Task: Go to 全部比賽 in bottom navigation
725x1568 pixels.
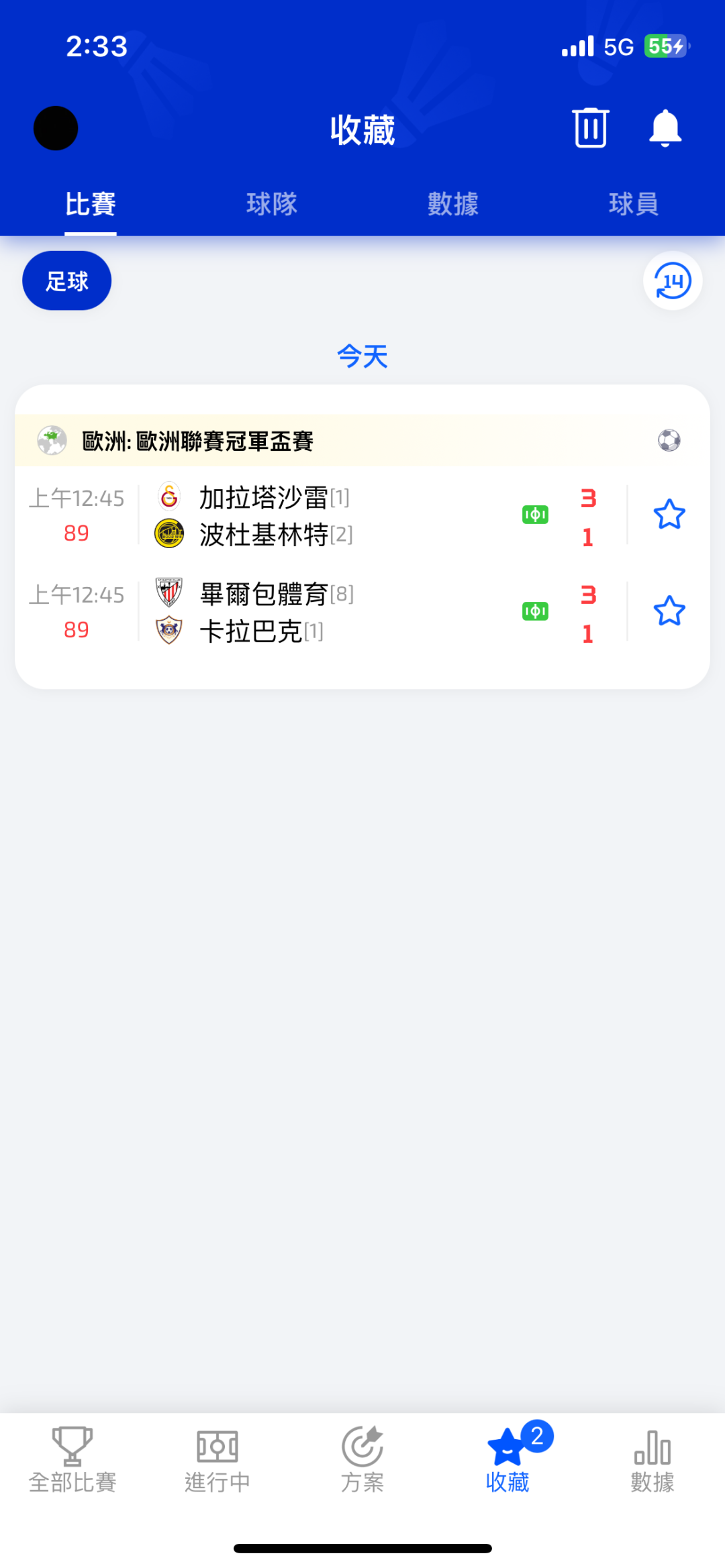Action: pos(72,1460)
